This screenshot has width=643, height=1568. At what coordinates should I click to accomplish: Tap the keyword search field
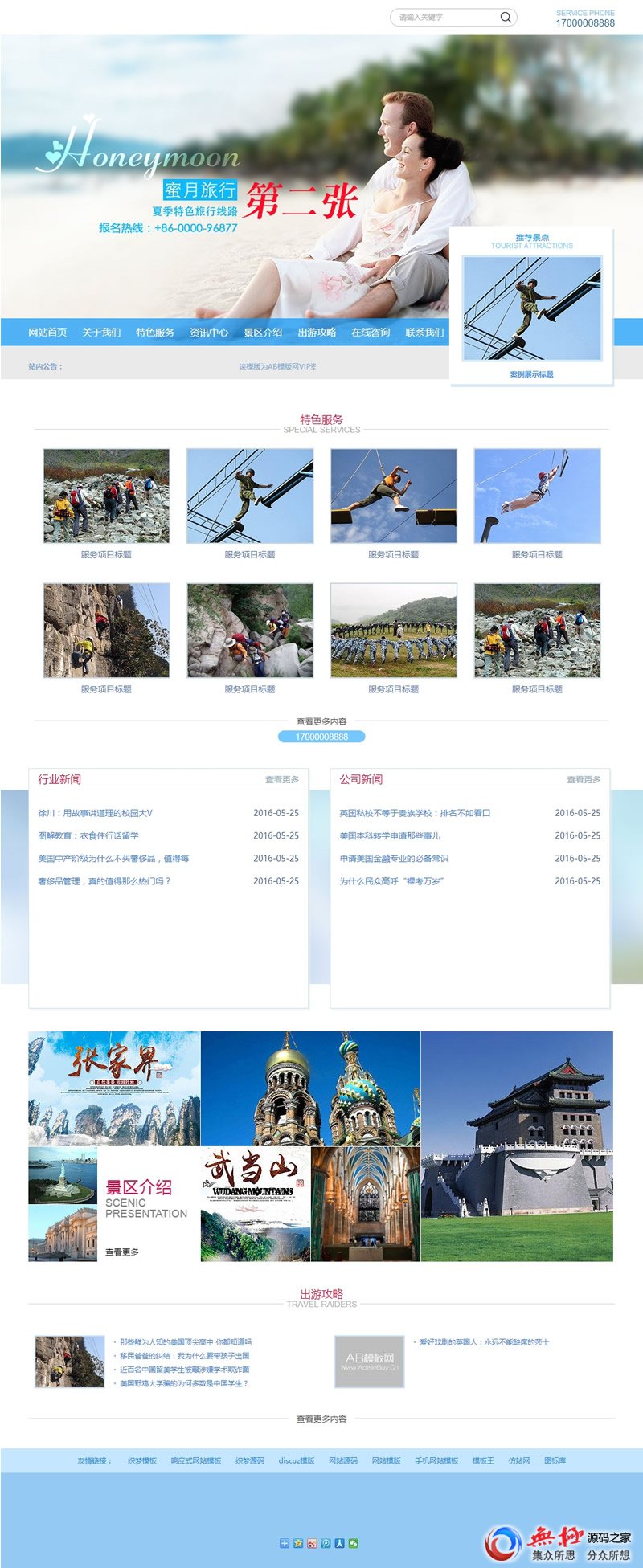pyautogui.click(x=444, y=17)
